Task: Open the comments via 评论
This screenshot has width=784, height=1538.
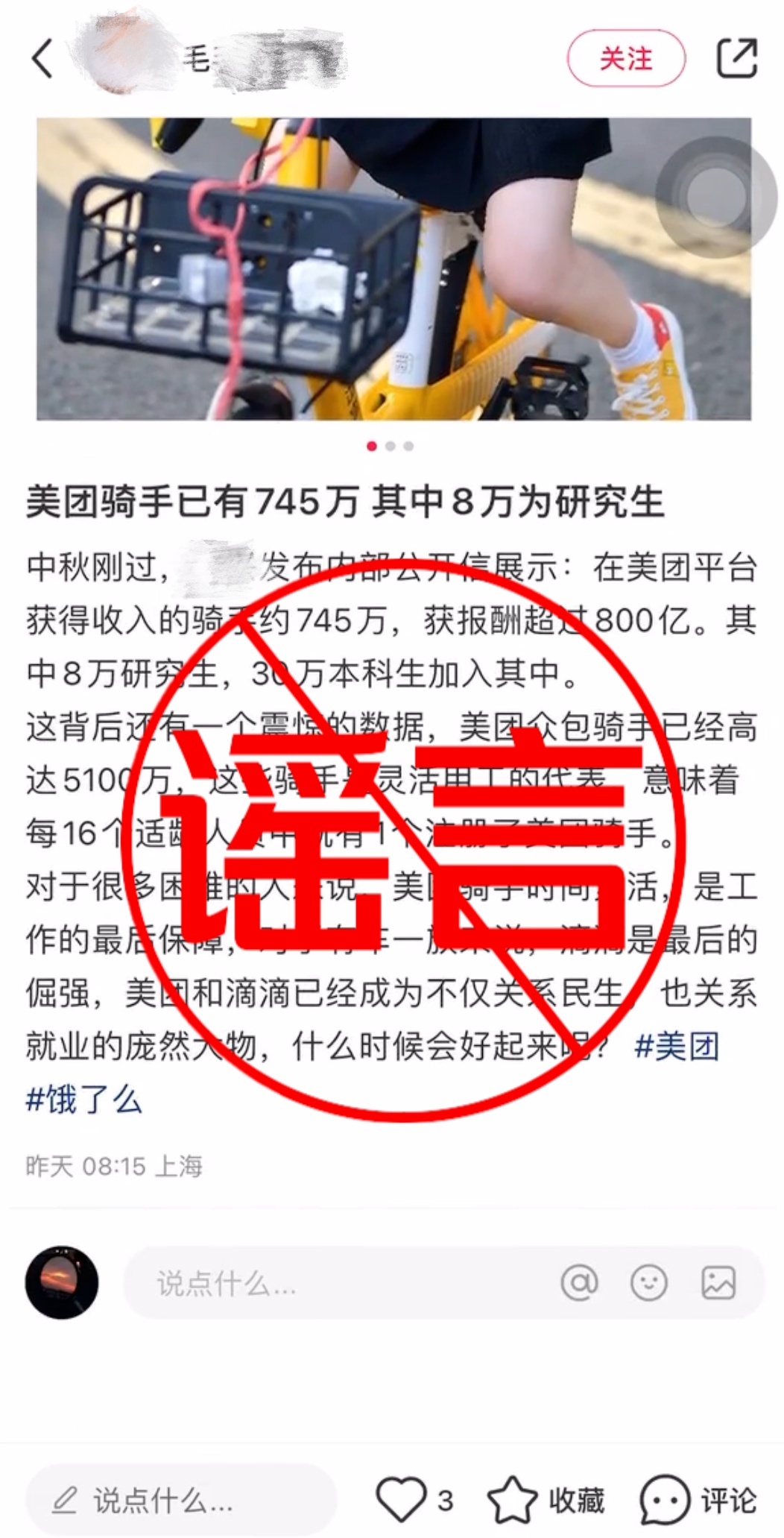Action: [x=698, y=1500]
